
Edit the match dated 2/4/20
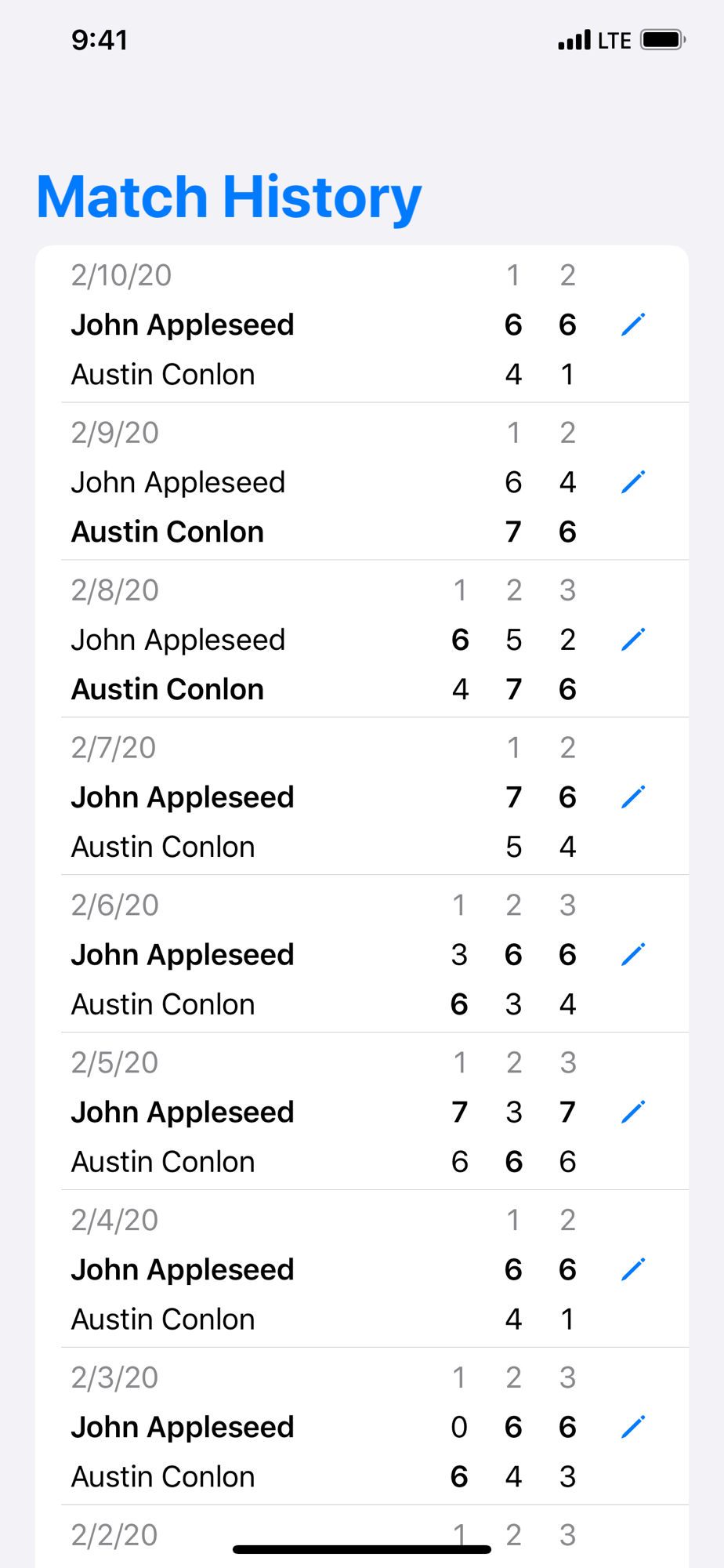[x=633, y=1269]
